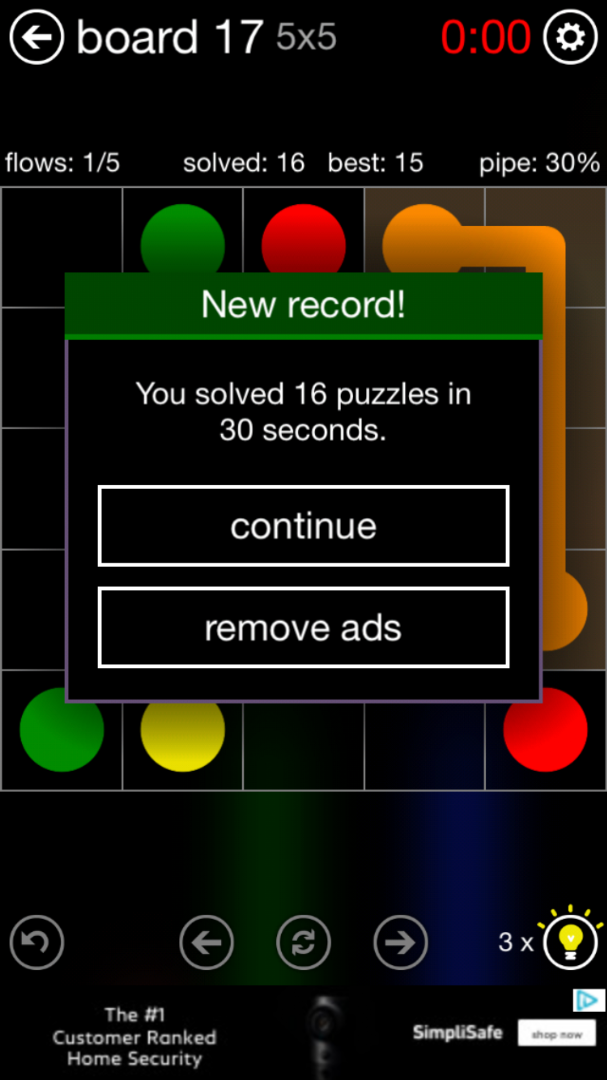Use a hint lightbulb

570,941
